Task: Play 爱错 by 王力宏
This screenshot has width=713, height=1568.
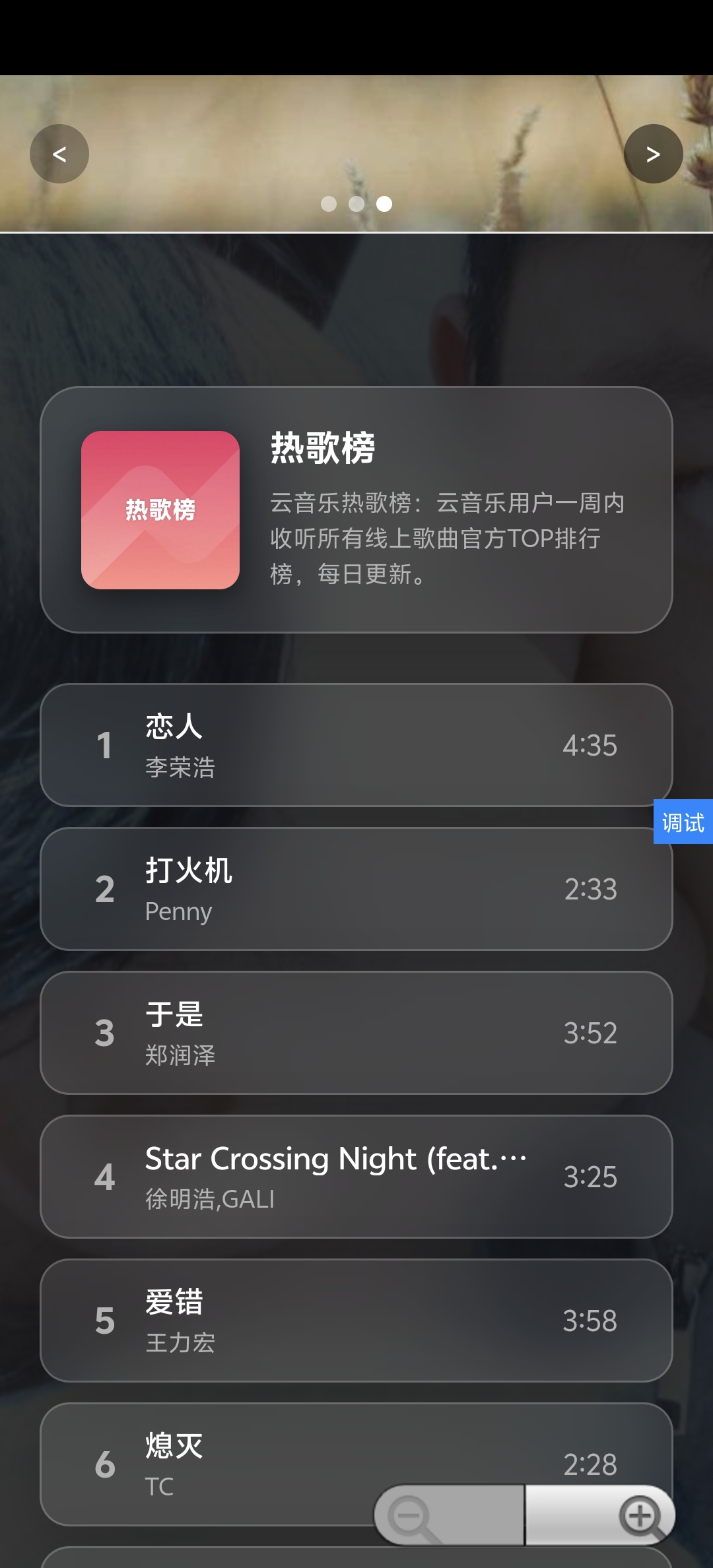Action: click(x=356, y=1321)
